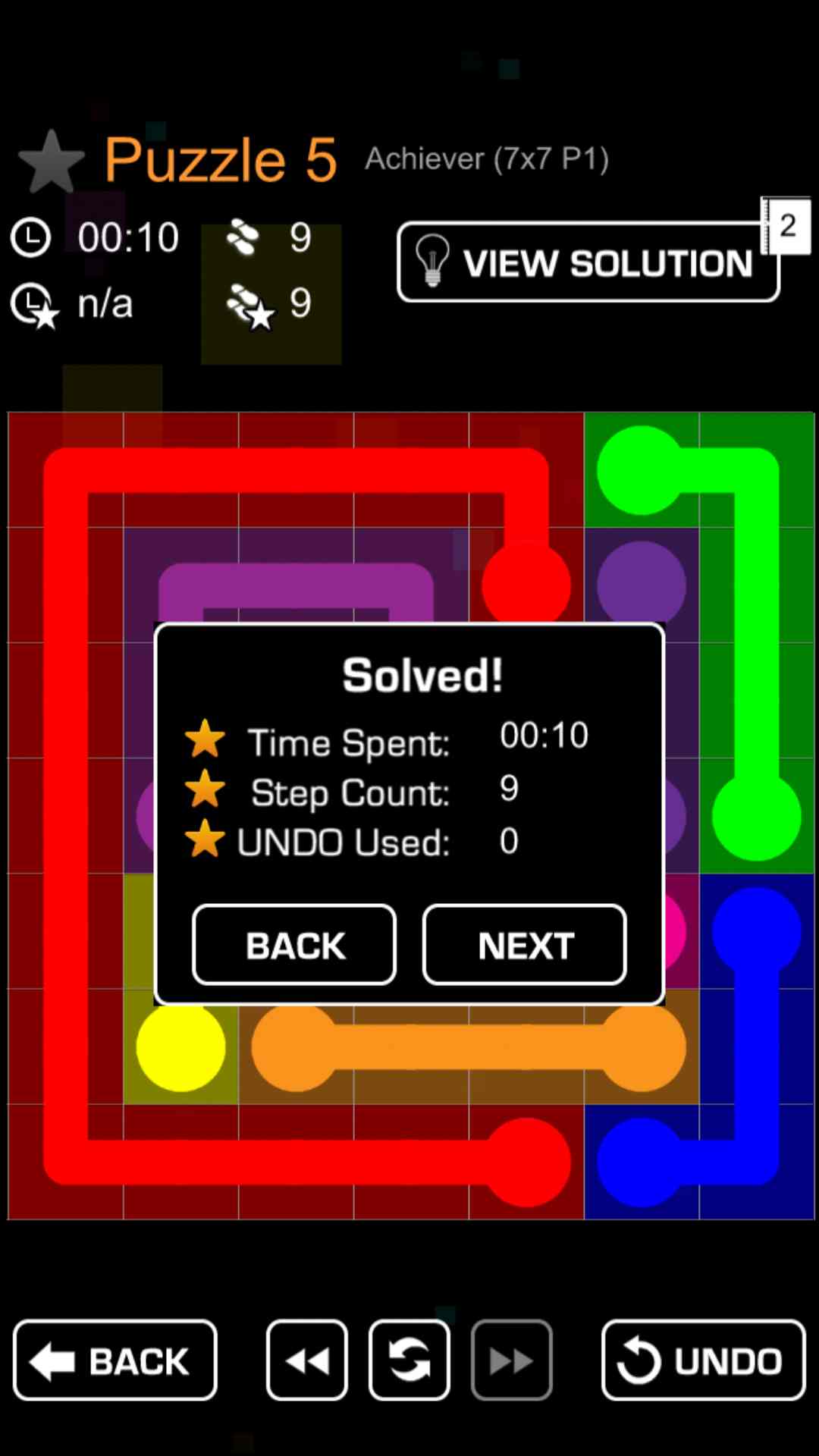Restart the puzzle with the refresh icon
The height and width of the screenshot is (1456, 819).
(x=409, y=1360)
